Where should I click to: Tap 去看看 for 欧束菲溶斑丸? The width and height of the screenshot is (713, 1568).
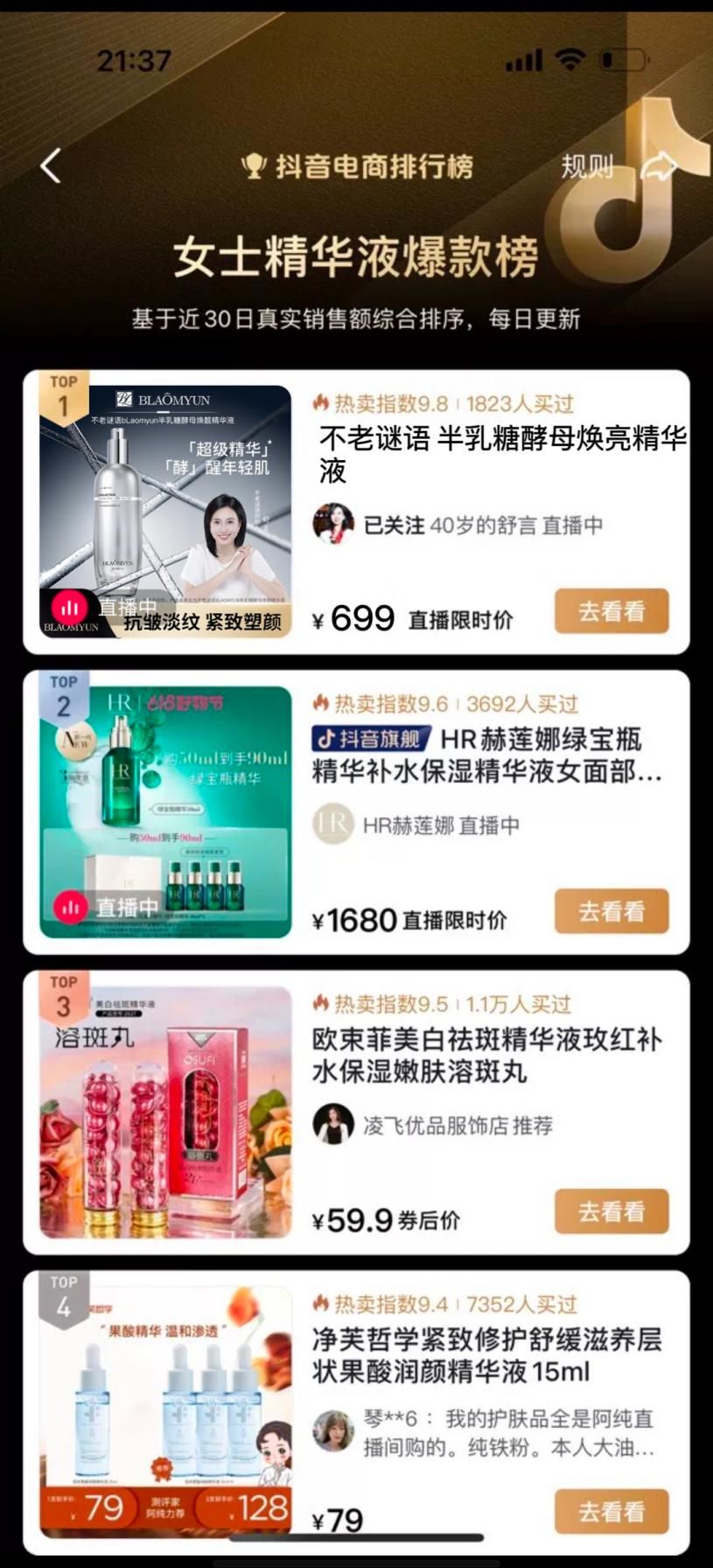[612, 1211]
